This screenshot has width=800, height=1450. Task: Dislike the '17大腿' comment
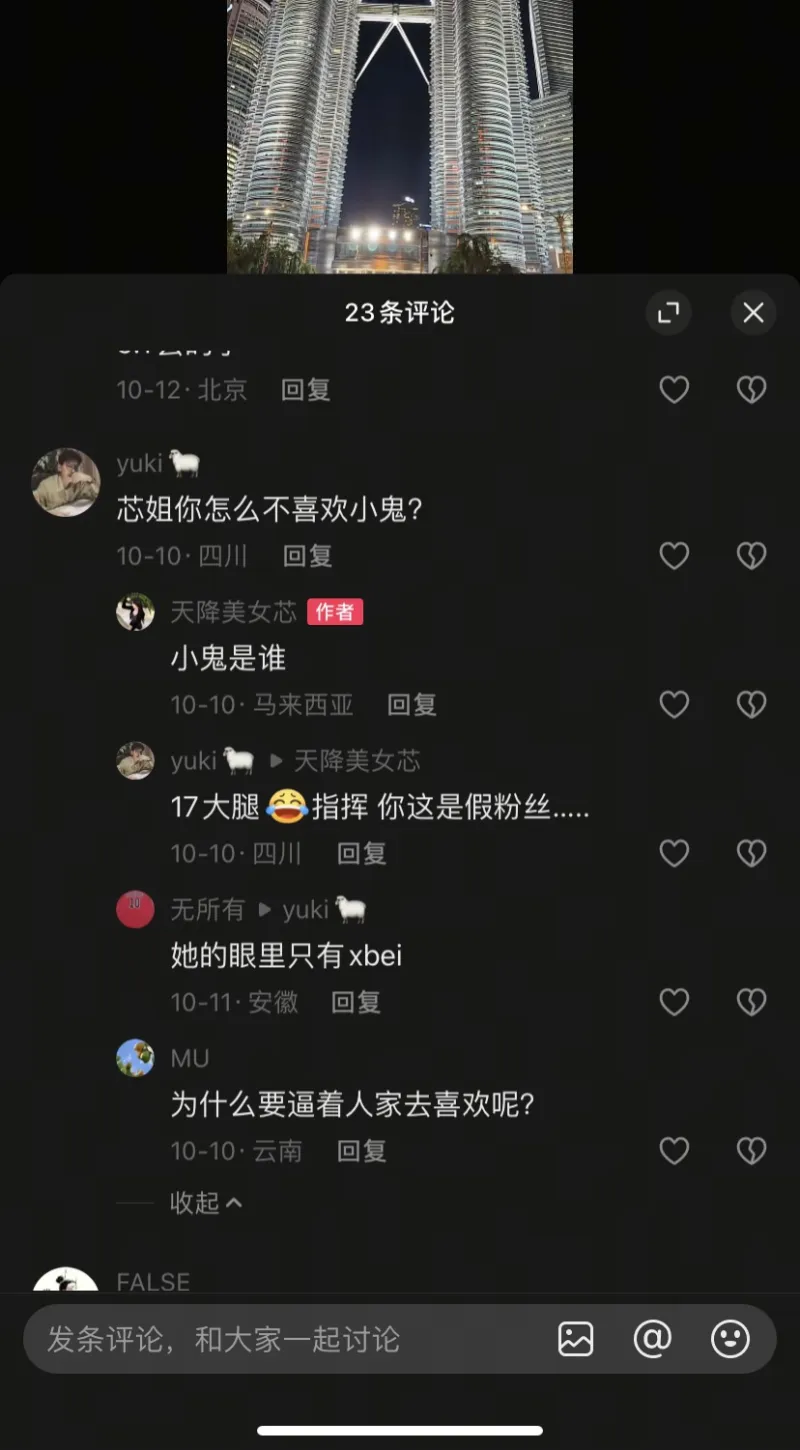coord(751,853)
